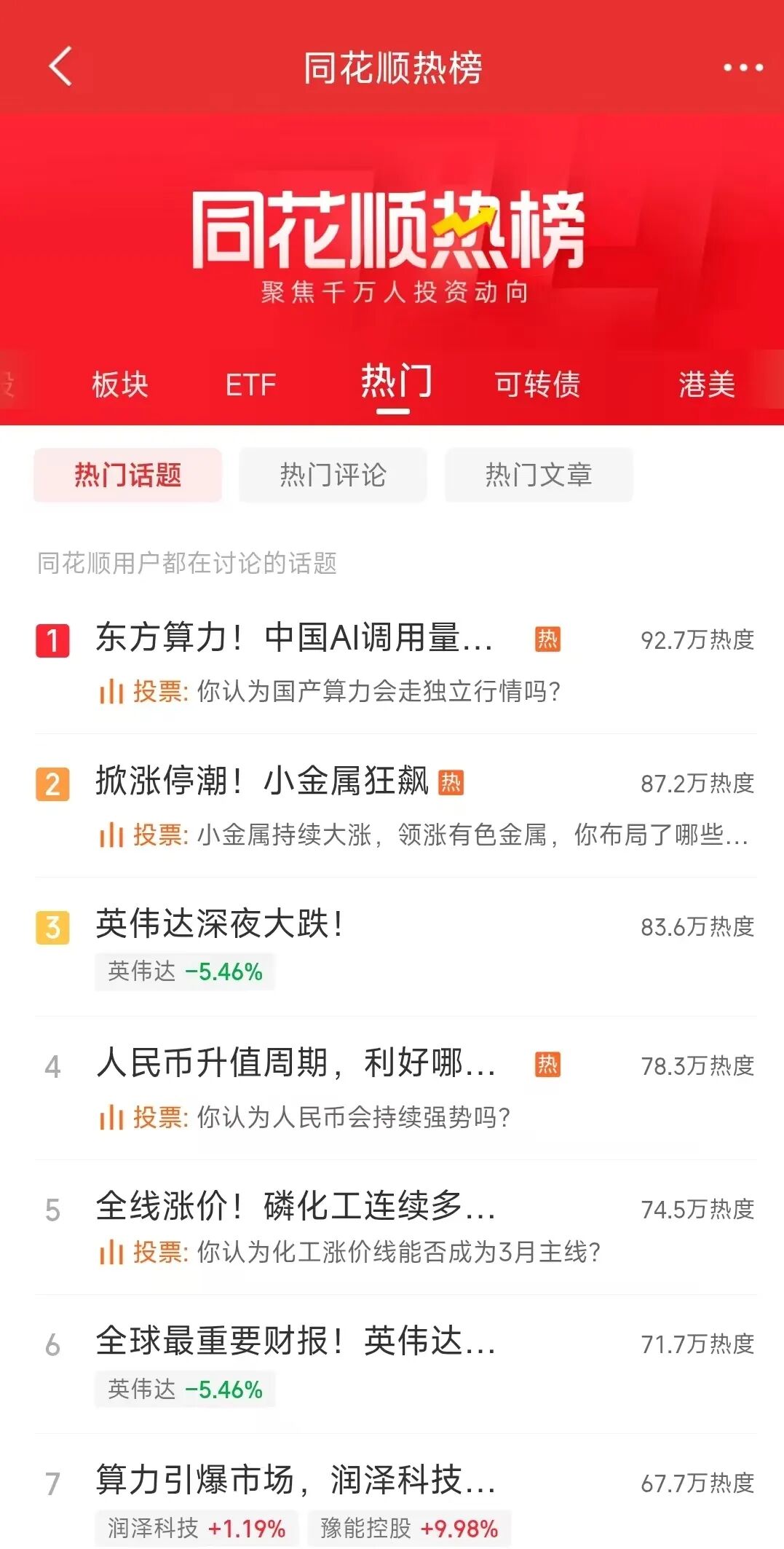Tap the 热 badge next to 人民币升值周期
Screen dimensions: 784x1549
tap(547, 1065)
